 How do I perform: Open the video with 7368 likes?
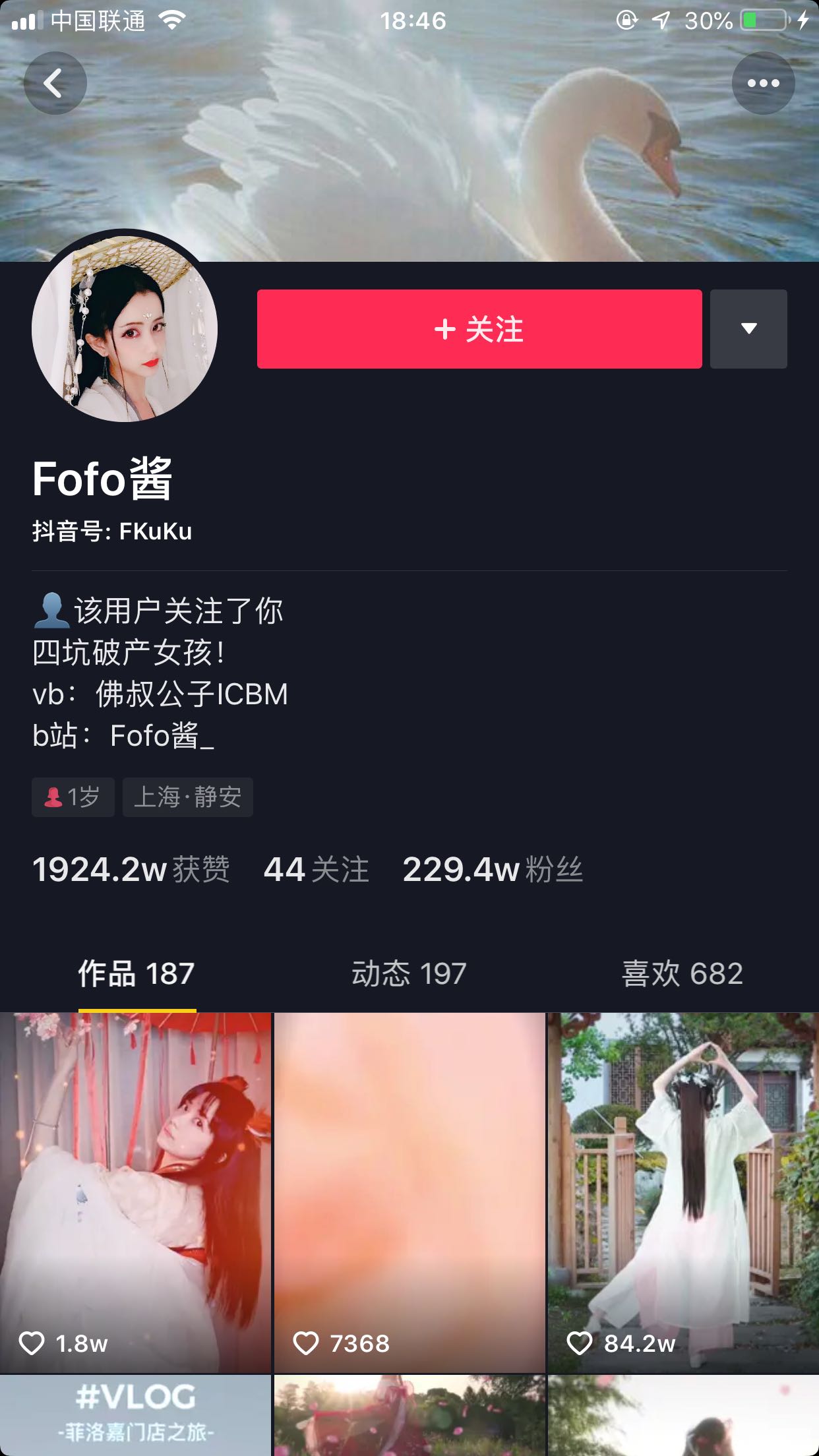pos(409,1194)
